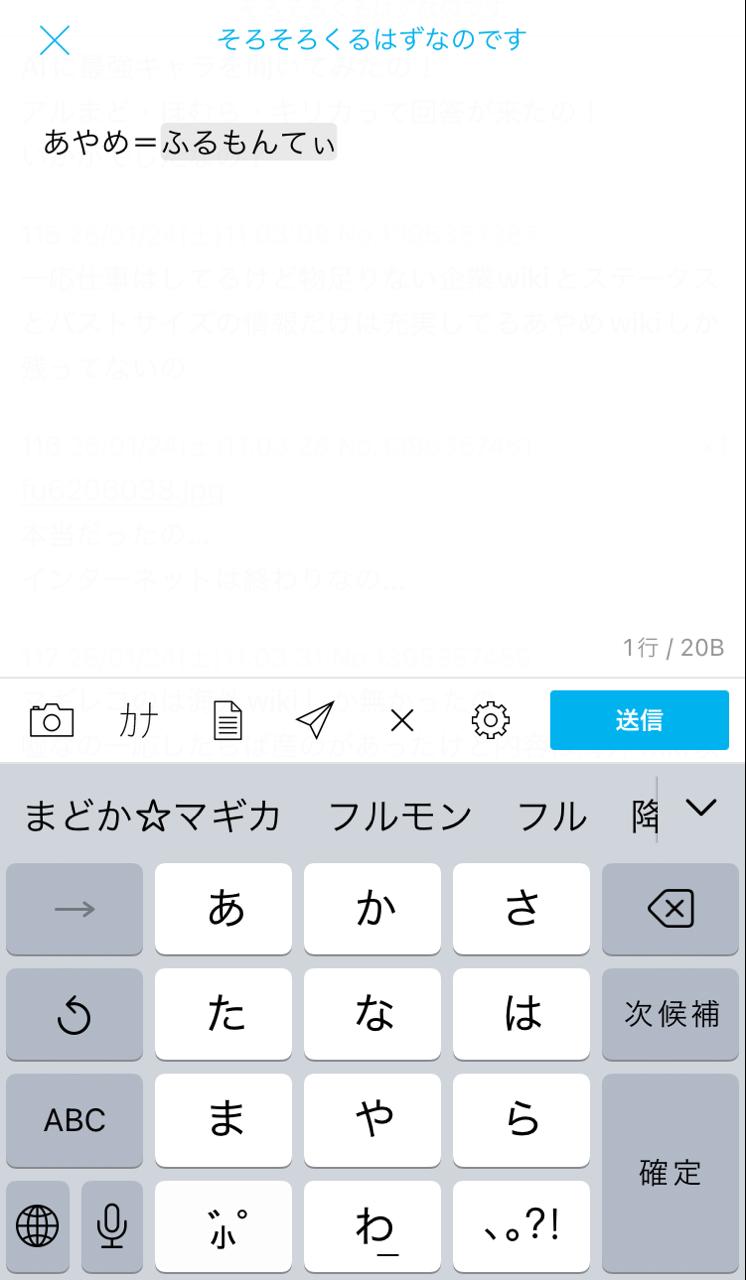Open the document template icon
Image resolution: width=746 pixels, height=1280 pixels.
tap(229, 720)
